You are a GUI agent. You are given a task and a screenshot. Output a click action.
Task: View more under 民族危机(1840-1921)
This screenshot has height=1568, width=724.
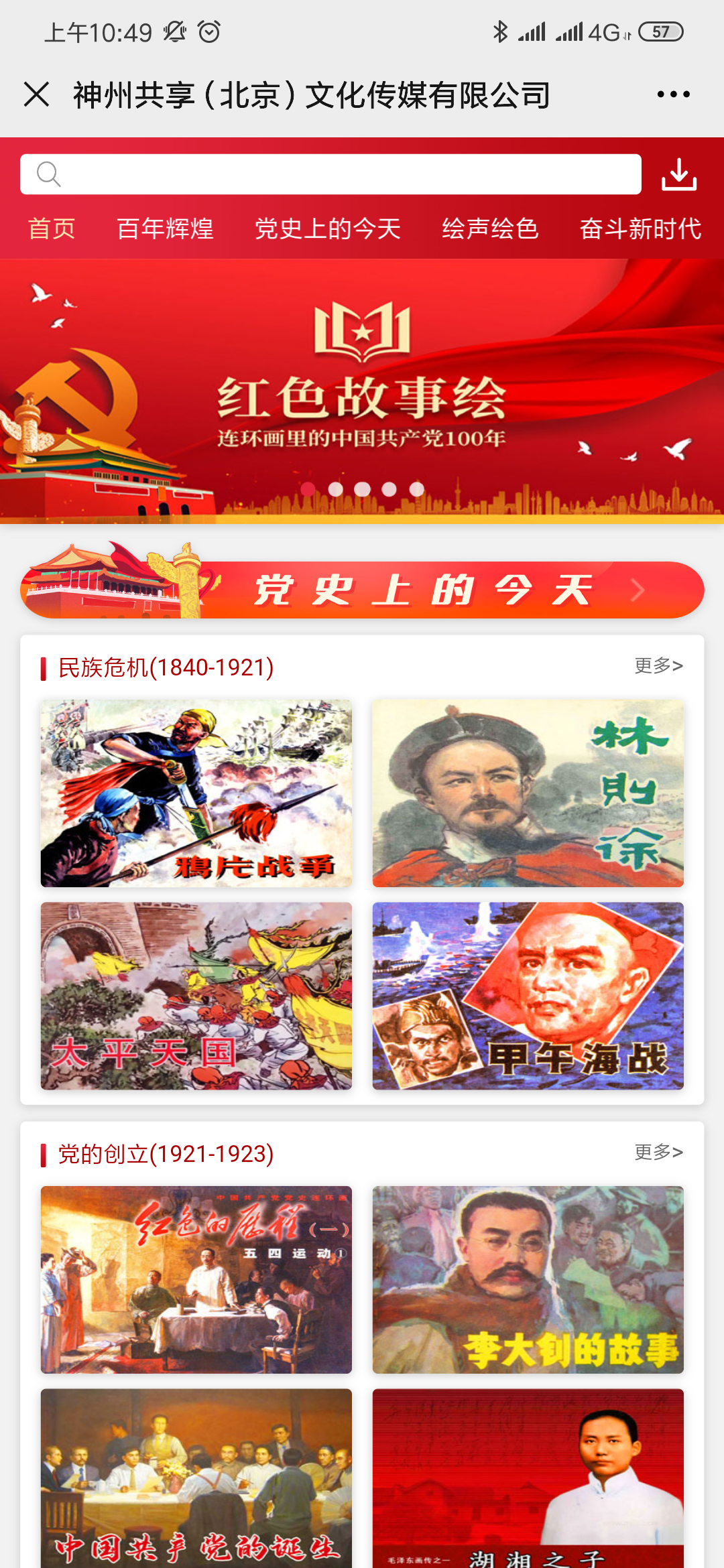coord(658,666)
